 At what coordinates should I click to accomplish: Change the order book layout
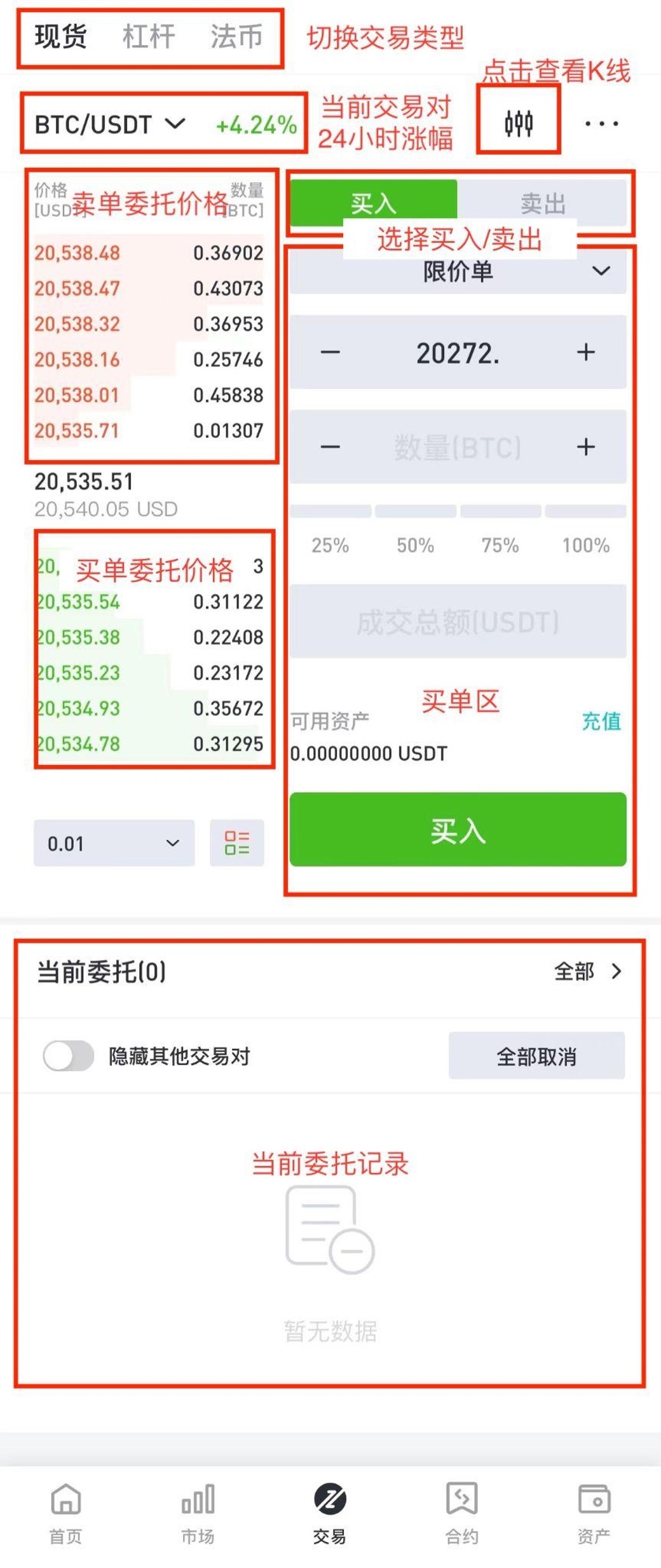tap(237, 843)
